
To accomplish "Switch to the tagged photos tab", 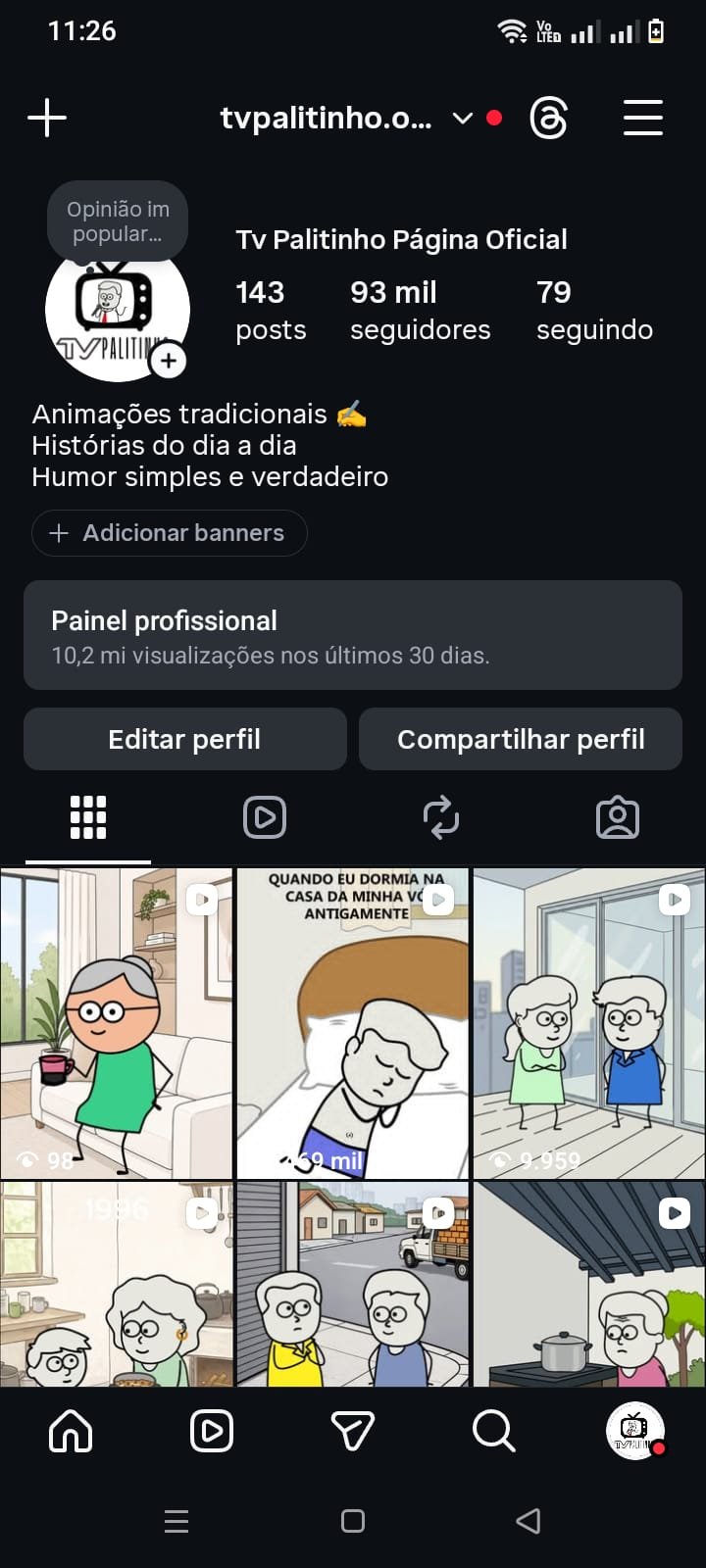I will 618,817.
